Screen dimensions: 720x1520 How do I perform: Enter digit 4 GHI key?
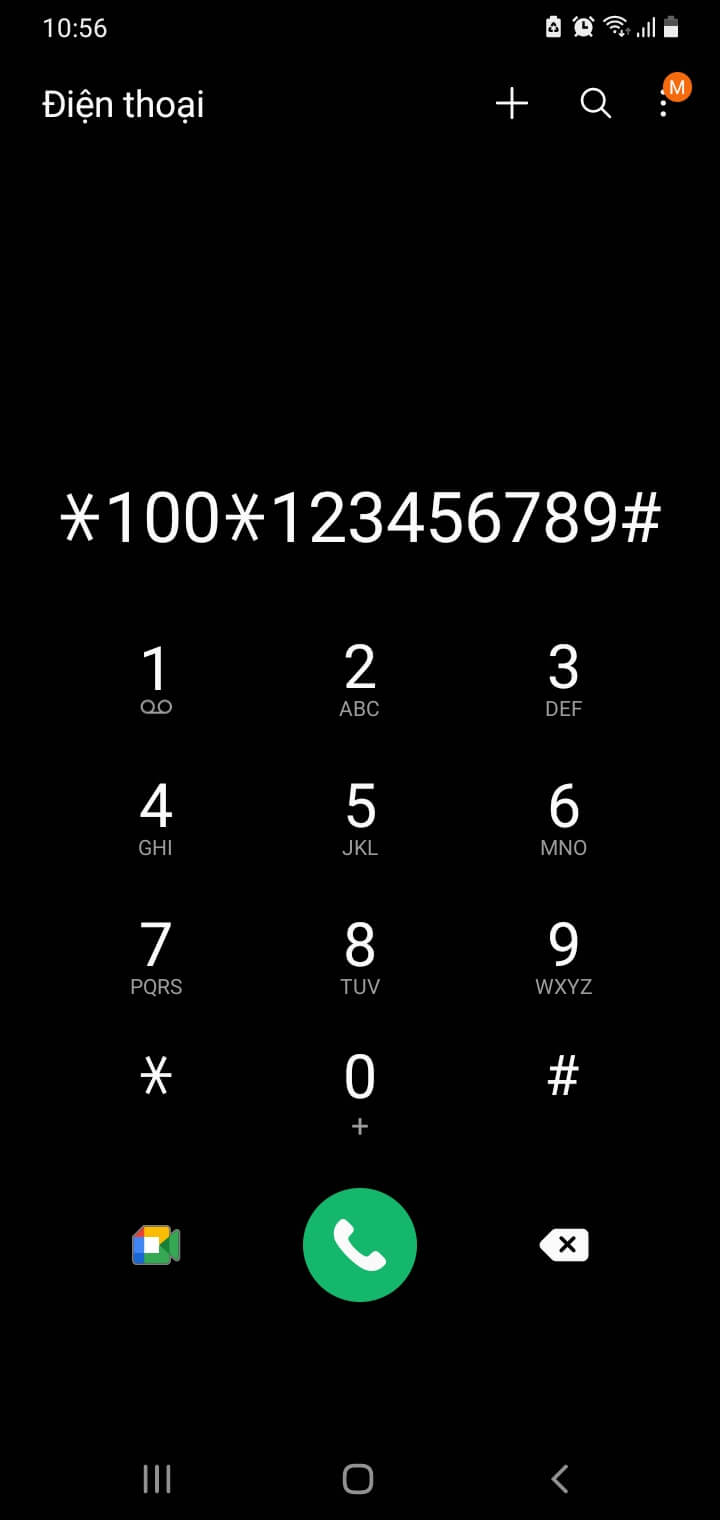tap(156, 818)
